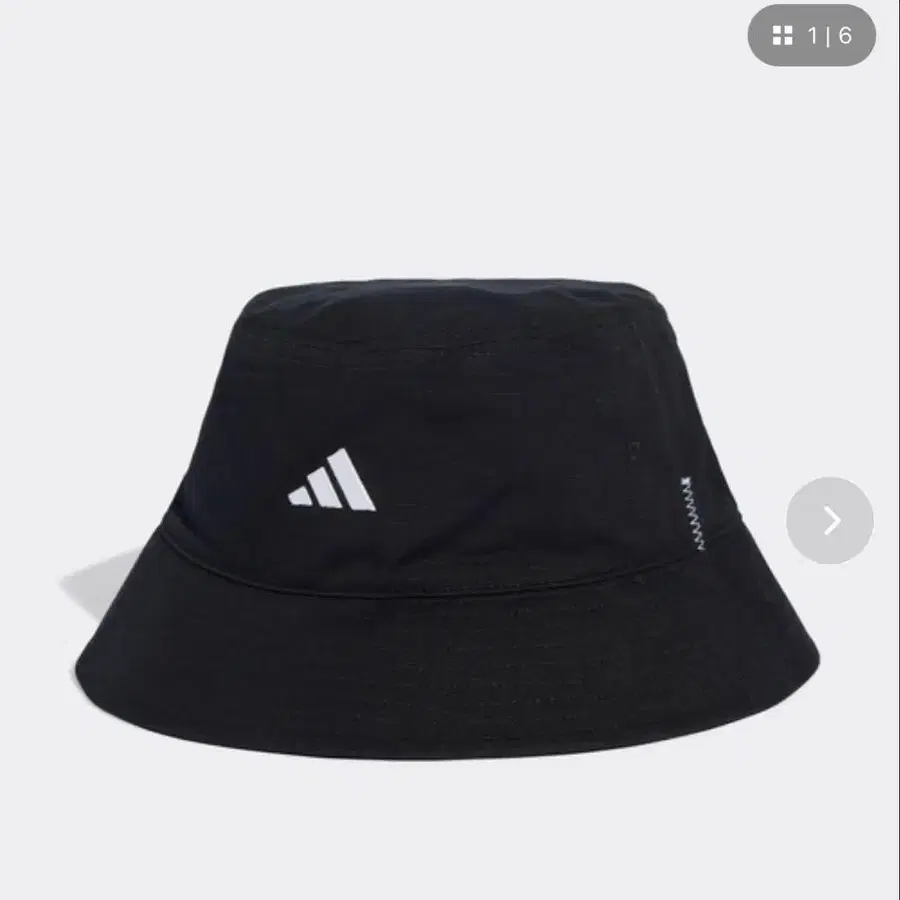Show the next product photo
This screenshot has width=900, height=900.
point(829,520)
